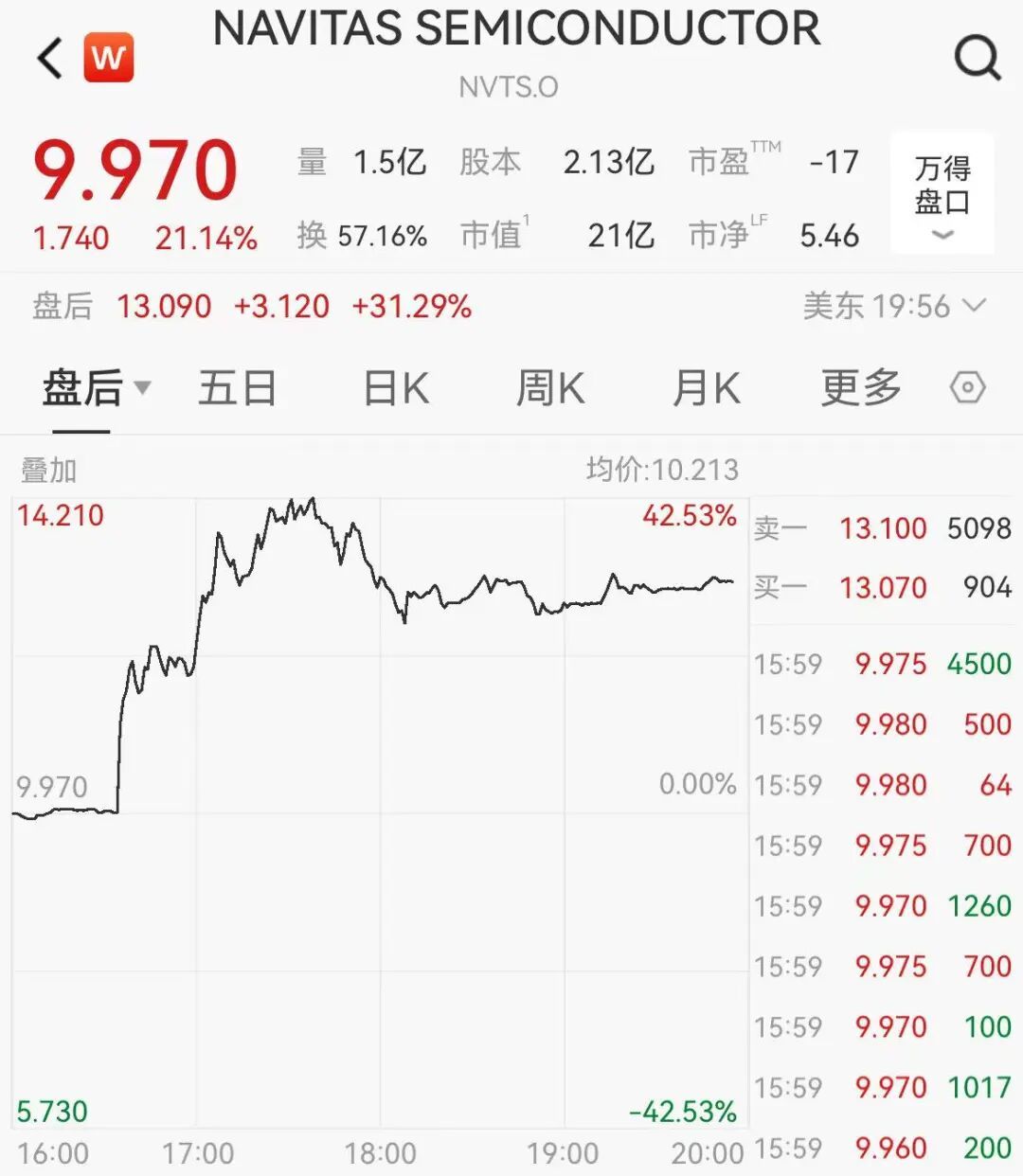Screen dimensions: 1023x1176
Task: Select the 月K chart tab
Action: click(706, 388)
